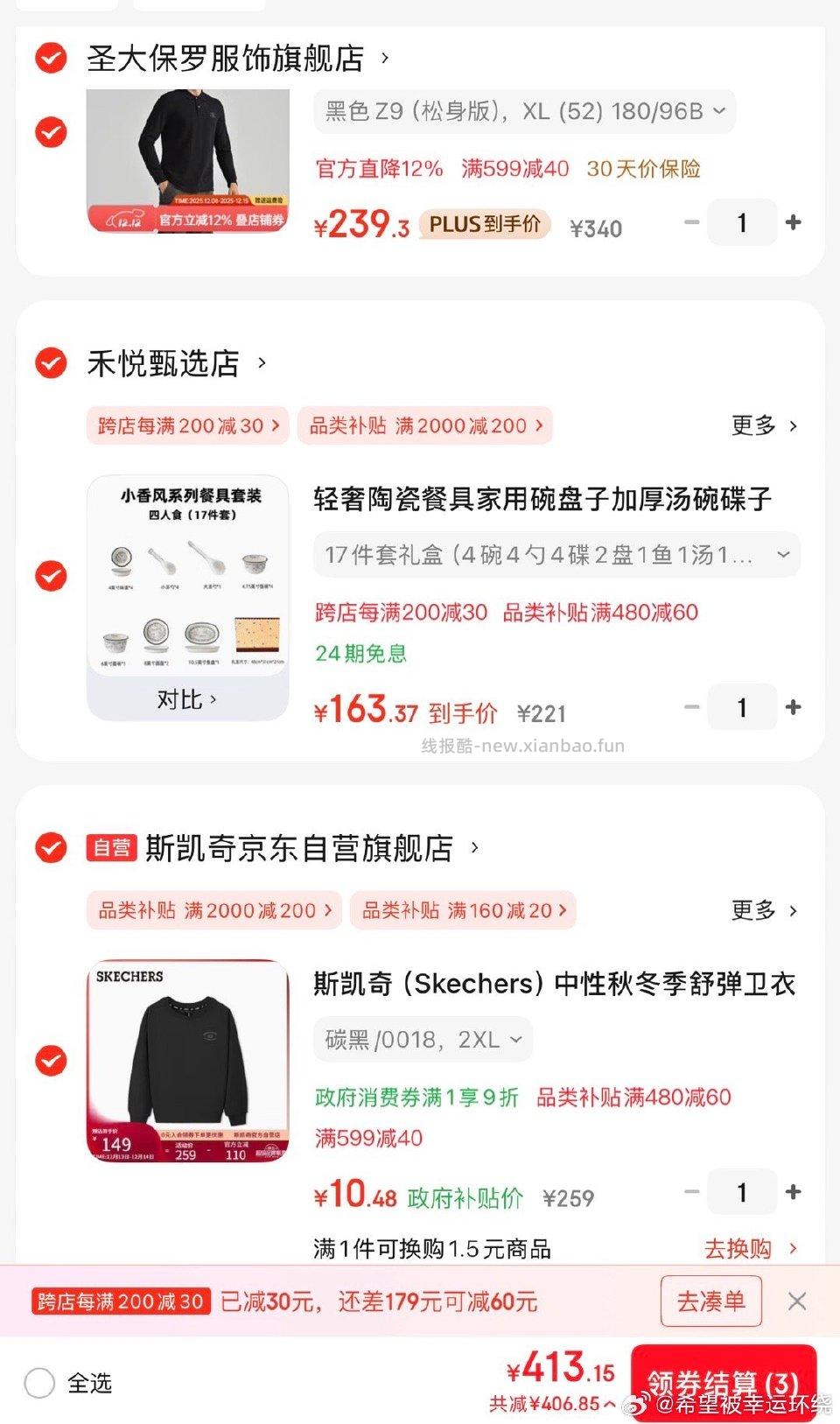Click the 对比 compare link under tableware image
Screen dimensions: 840x1424
[187, 698]
